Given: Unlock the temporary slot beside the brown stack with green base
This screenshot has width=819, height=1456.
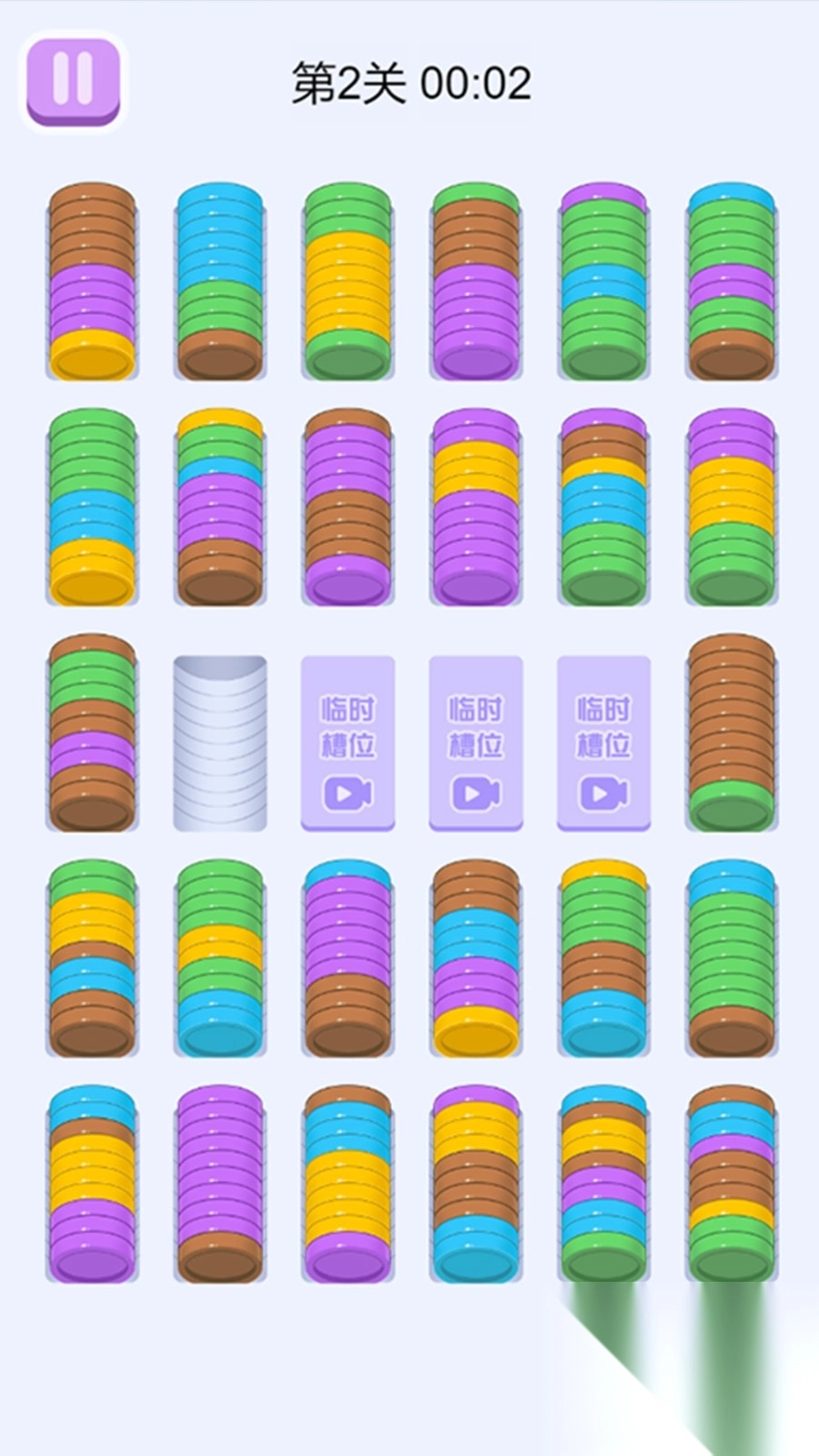Looking at the screenshot, I should coord(603,742).
